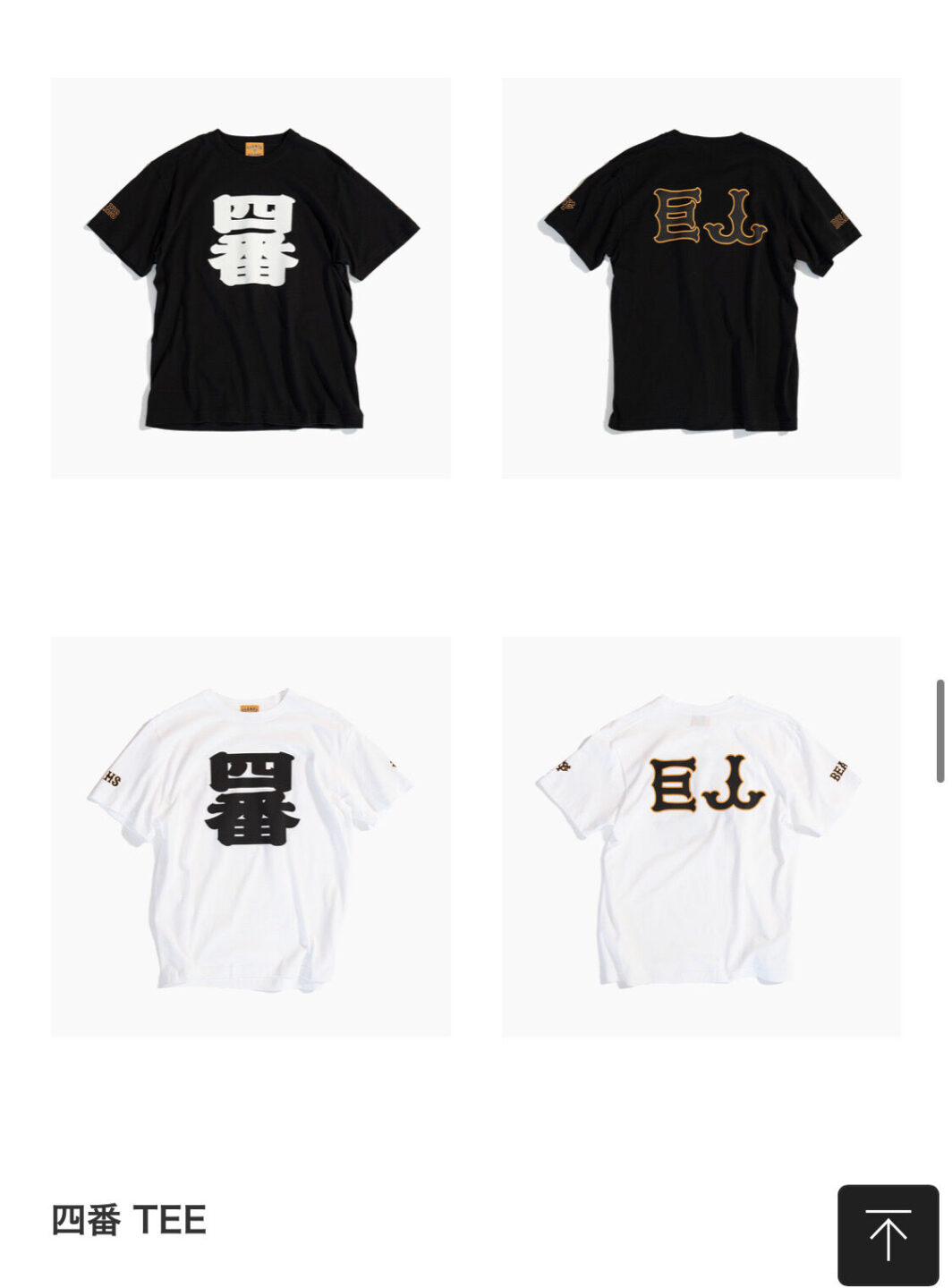This screenshot has width=952, height=1288.
Task: Tap the scroll-to-top arrow button
Action: coord(888,1235)
